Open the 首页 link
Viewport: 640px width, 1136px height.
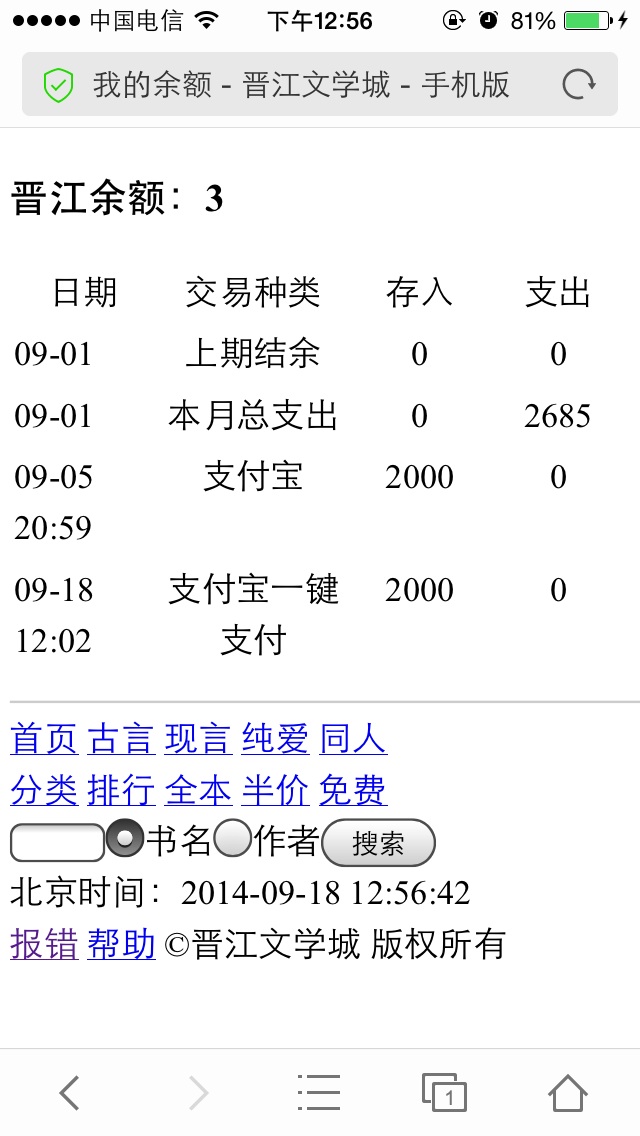click(44, 739)
